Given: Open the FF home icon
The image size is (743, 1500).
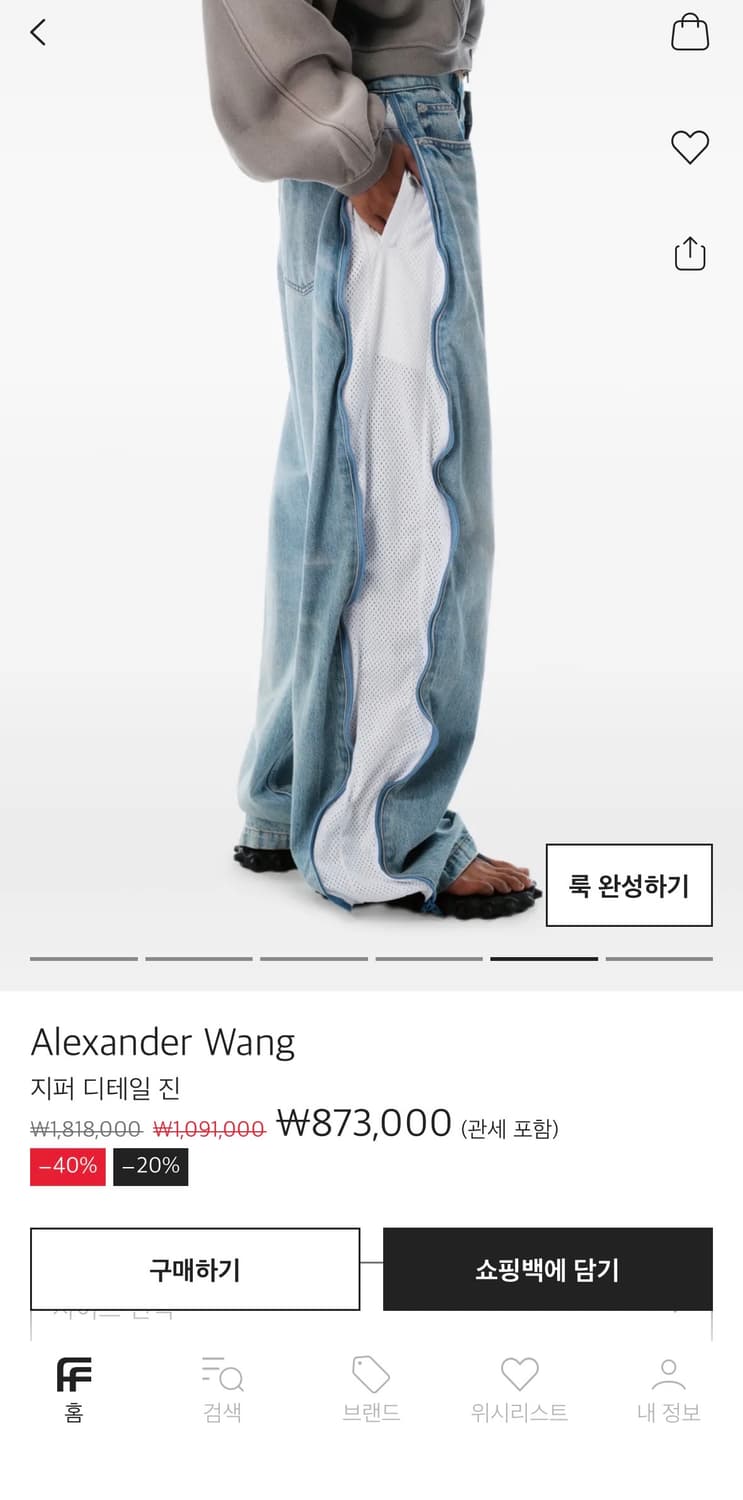Looking at the screenshot, I should (x=74, y=1375).
